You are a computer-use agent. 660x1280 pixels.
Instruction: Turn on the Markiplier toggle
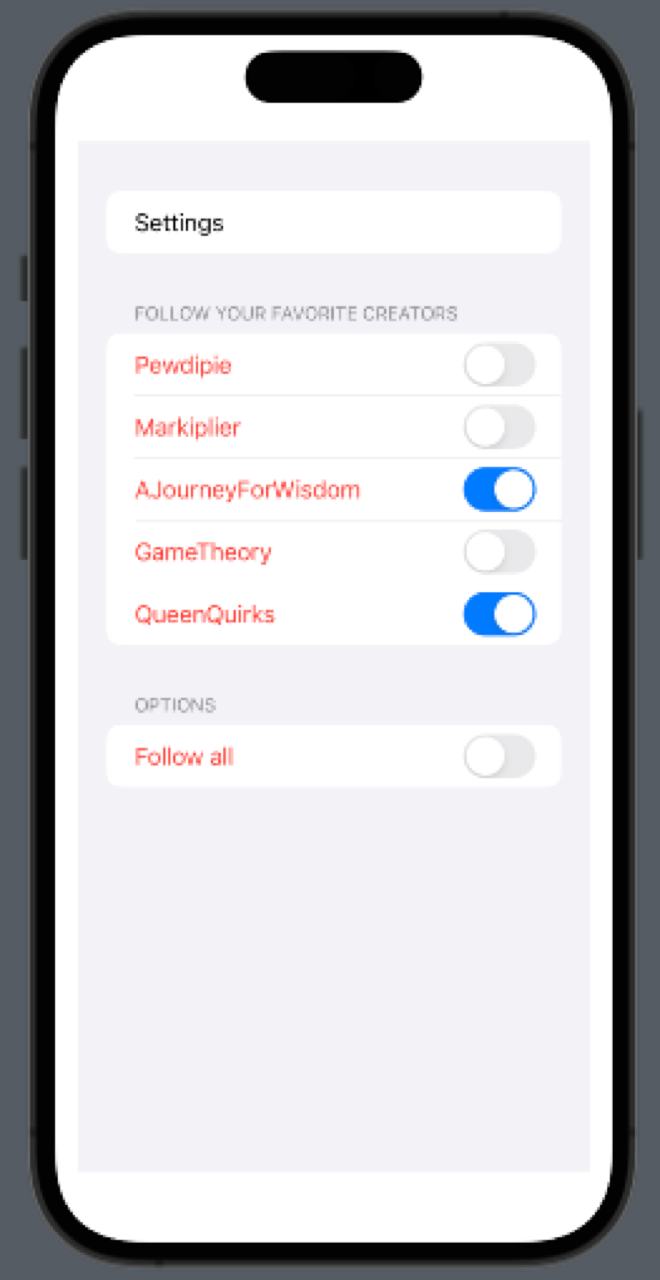pos(499,428)
